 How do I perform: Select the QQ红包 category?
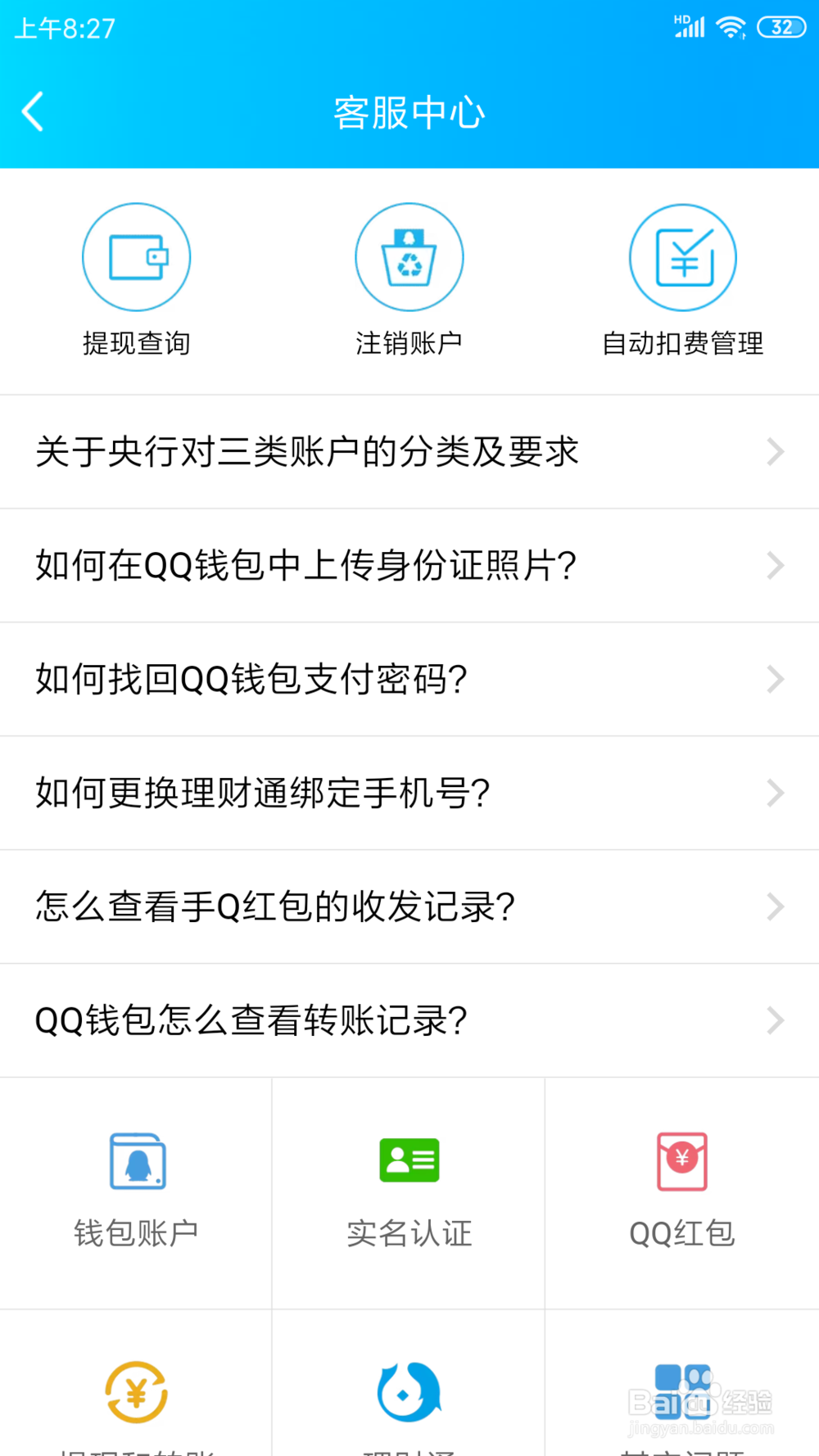[682, 1193]
